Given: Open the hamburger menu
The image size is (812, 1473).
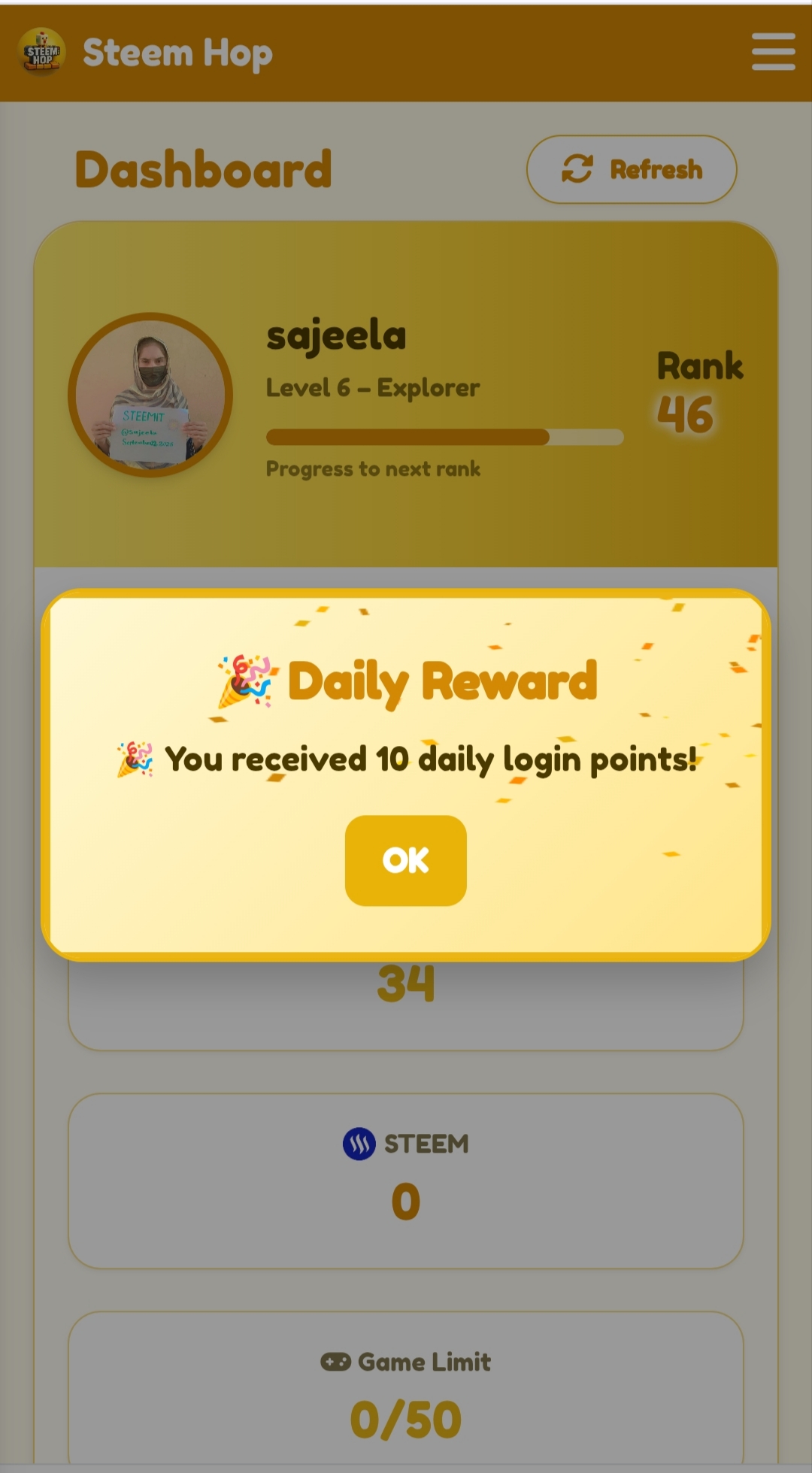Looking at the screenshot, I should click(773, 52).
